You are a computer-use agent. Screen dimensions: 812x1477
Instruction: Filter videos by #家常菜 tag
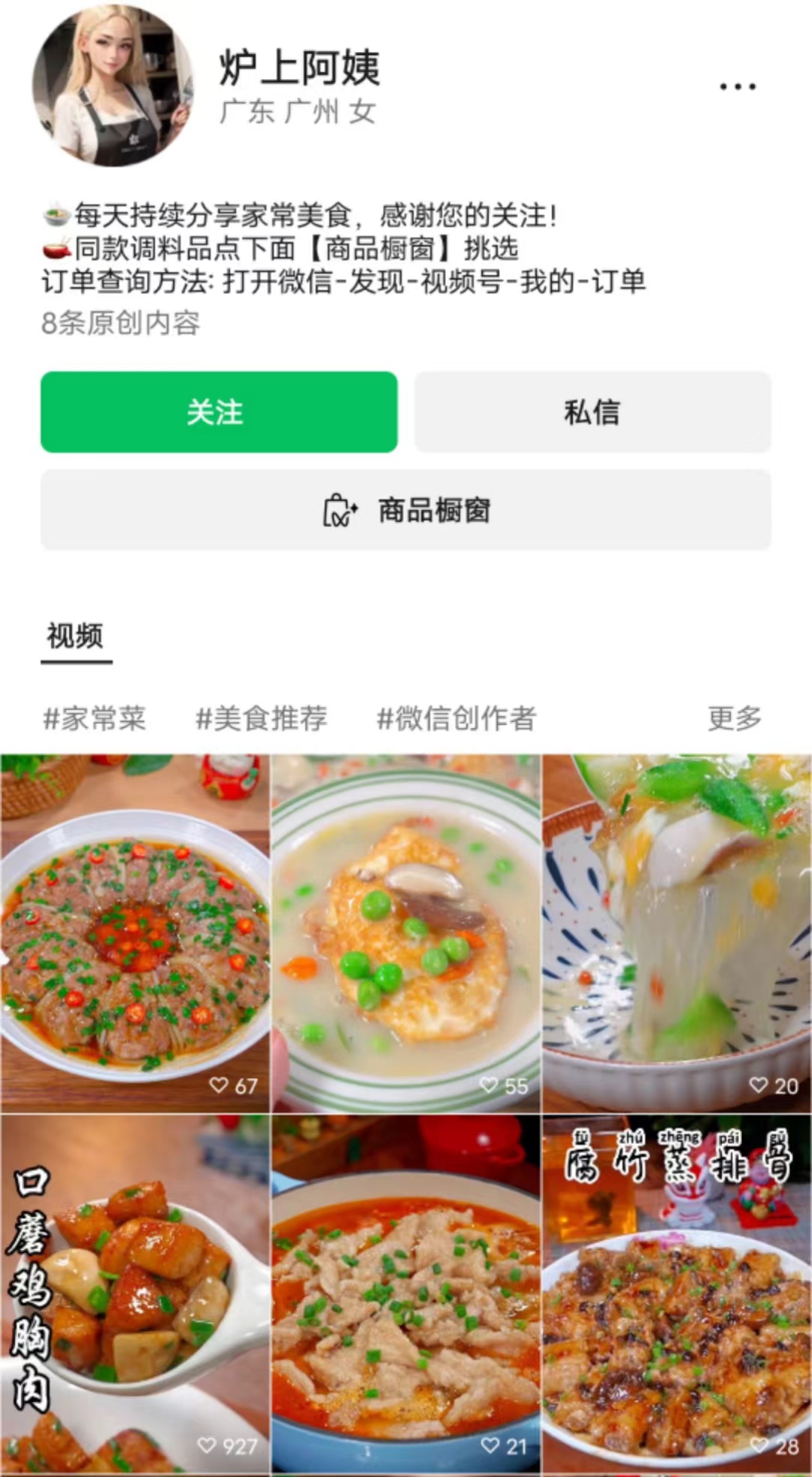(95, 719)
